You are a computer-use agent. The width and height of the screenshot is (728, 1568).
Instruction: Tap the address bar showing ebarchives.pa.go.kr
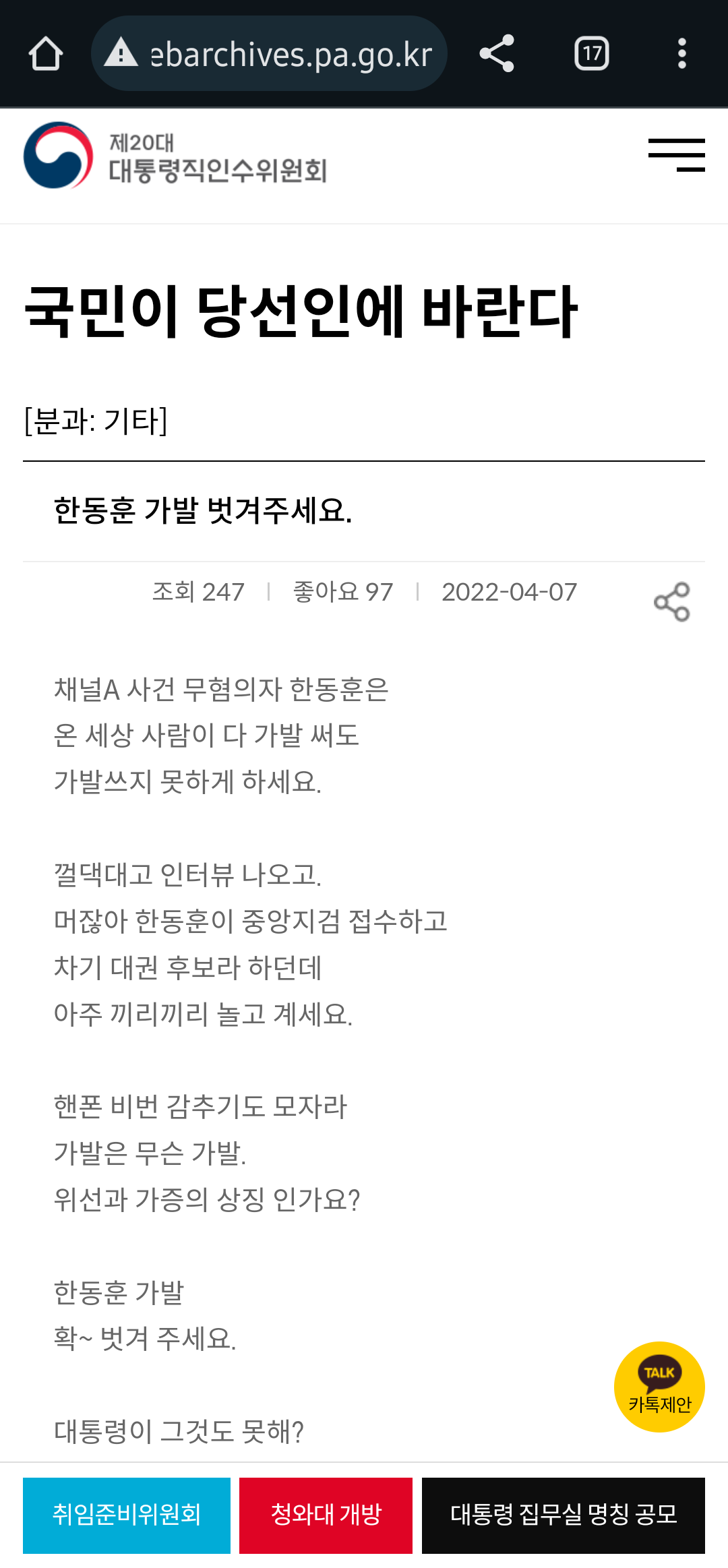click(x=269, y=53)
